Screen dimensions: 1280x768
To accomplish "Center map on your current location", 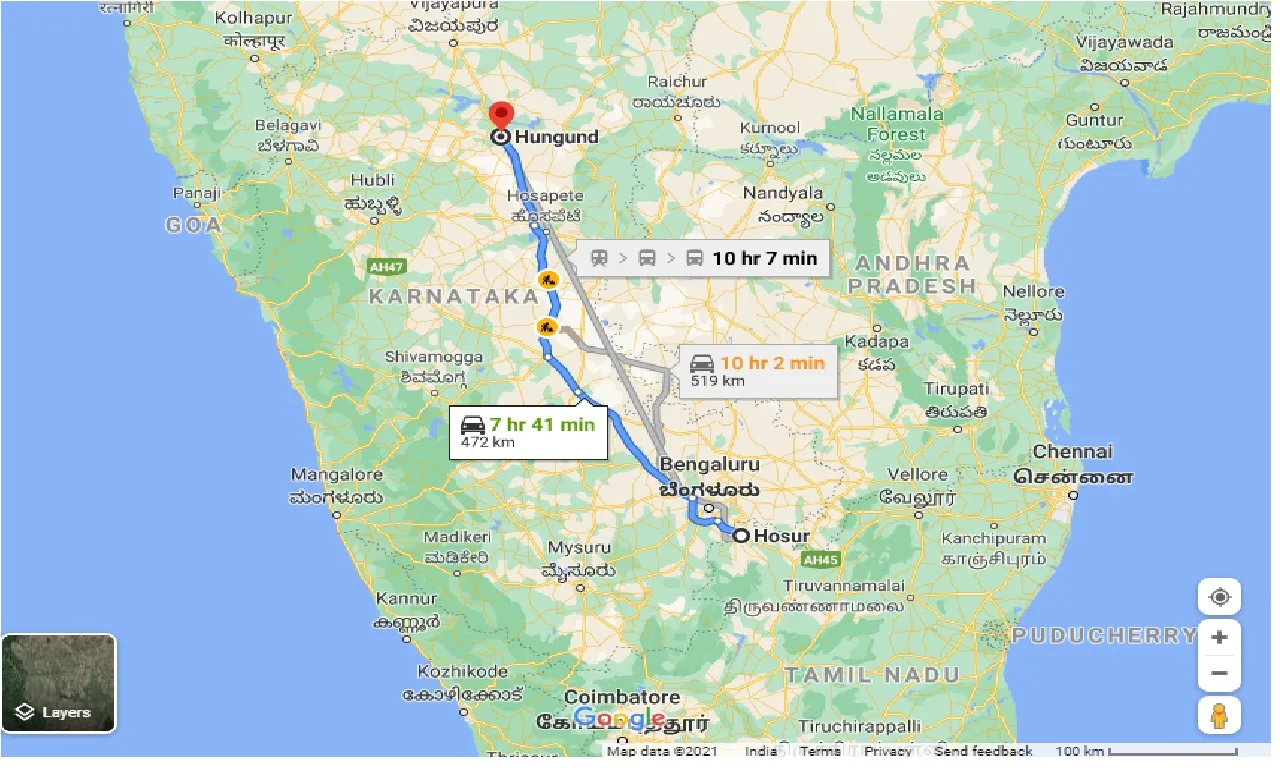I will [x=1219, y=598].
